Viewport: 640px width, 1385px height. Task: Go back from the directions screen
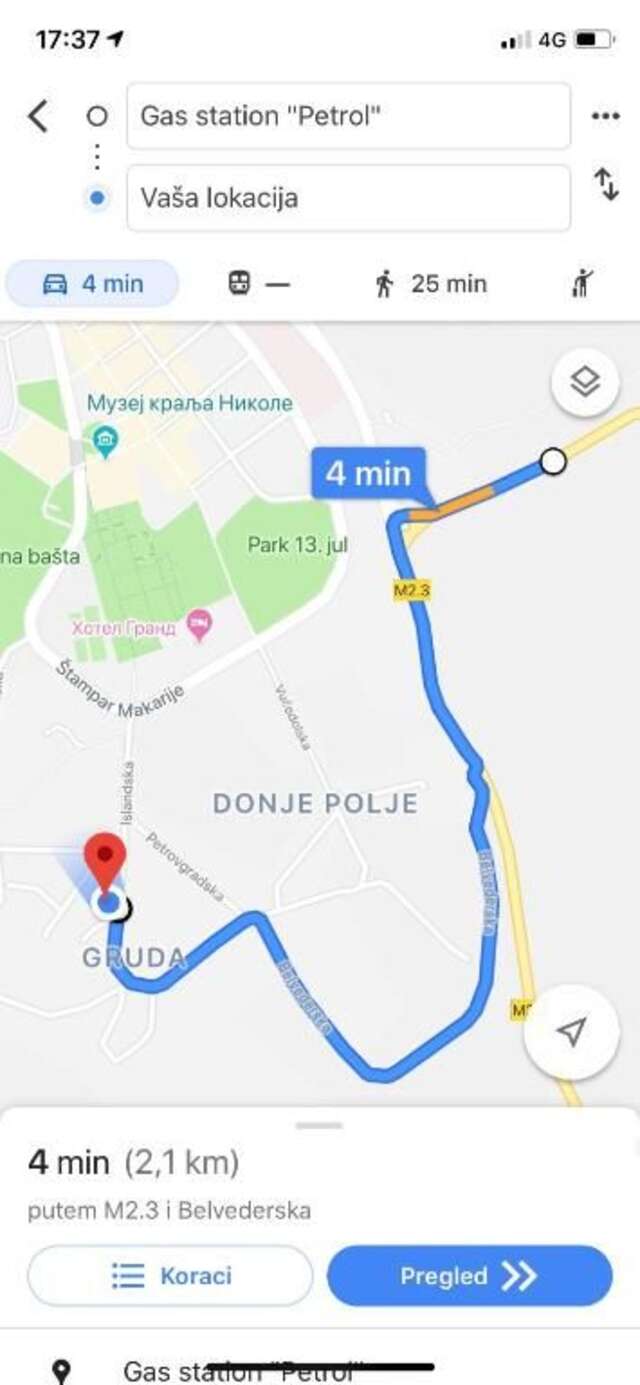pyautogui.click(x=38, y=116)
